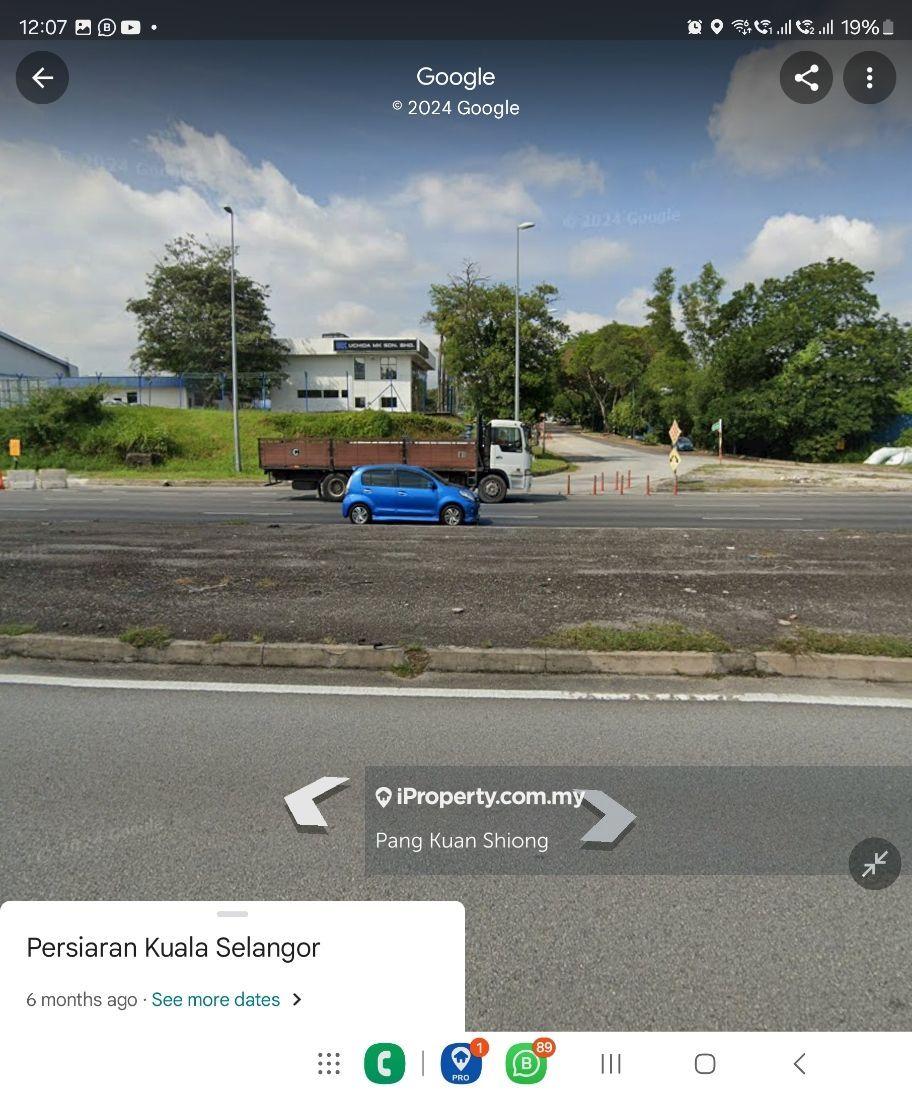912x1095 pixels.
Task: Open the blue PRO app in taskbar
Action: click(461, 1064)
